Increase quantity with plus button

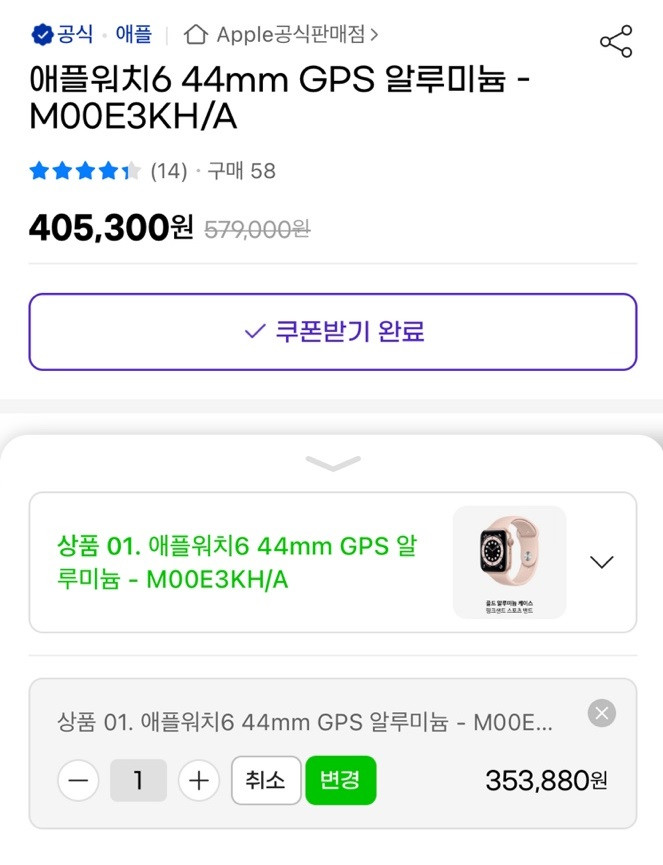click(198, 780)
